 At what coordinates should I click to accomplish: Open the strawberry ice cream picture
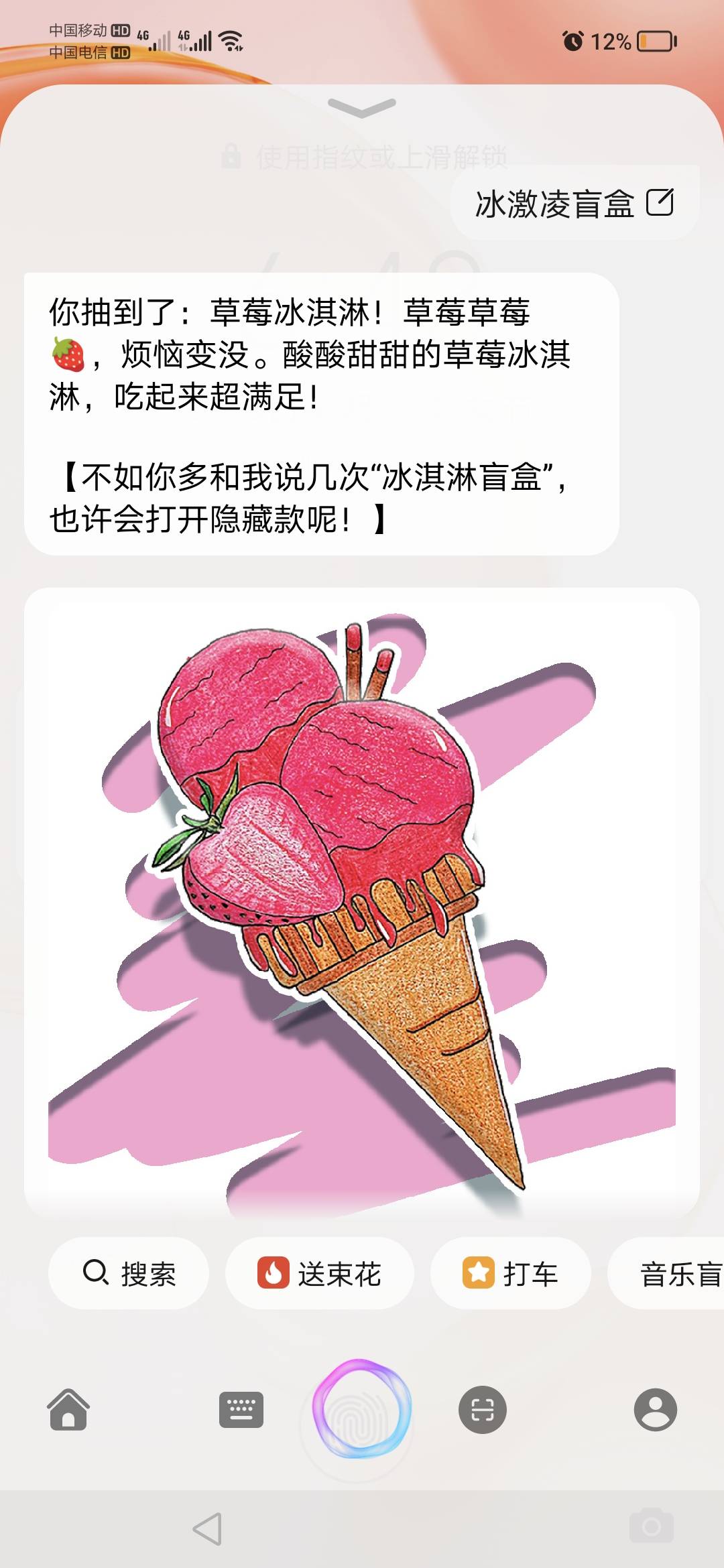pos(362,901)
